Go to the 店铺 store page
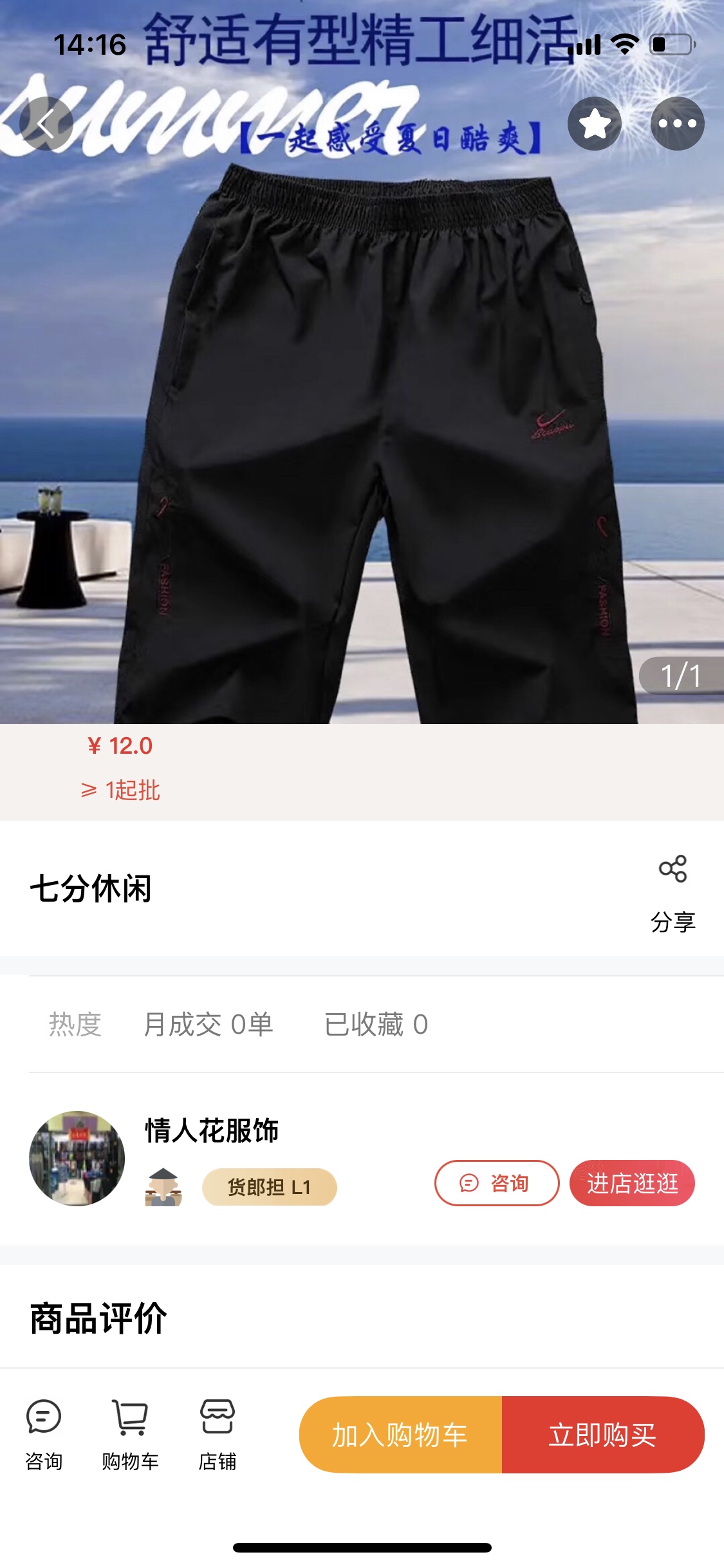This screenshot has height=1568, width=724. click(x=218, y=1435)
